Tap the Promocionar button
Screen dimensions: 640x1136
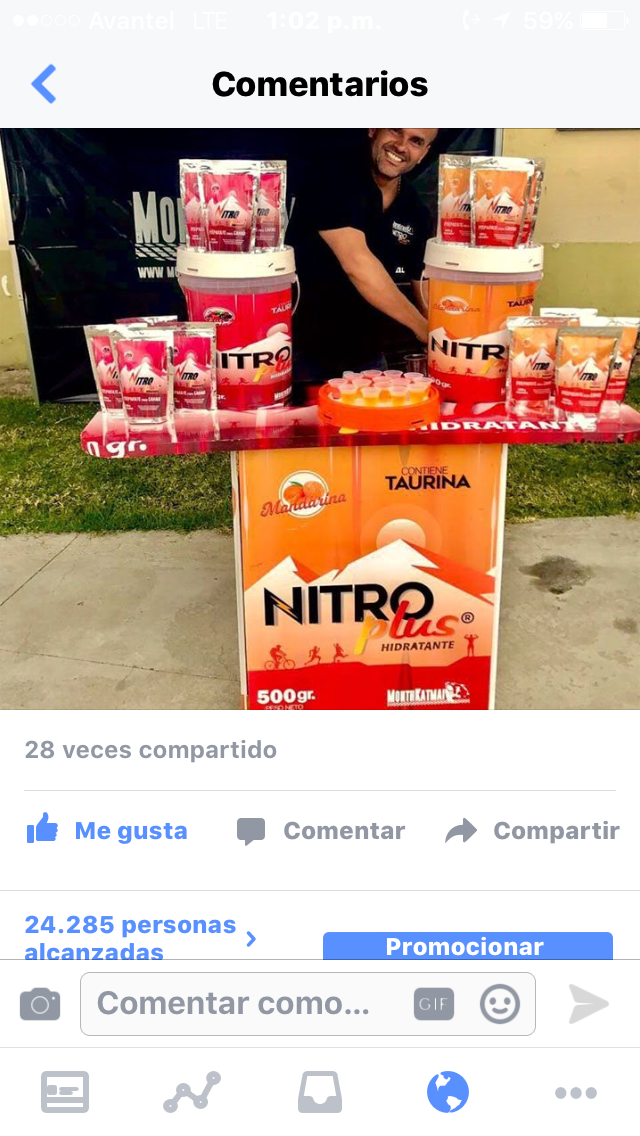tap(467, 946)
